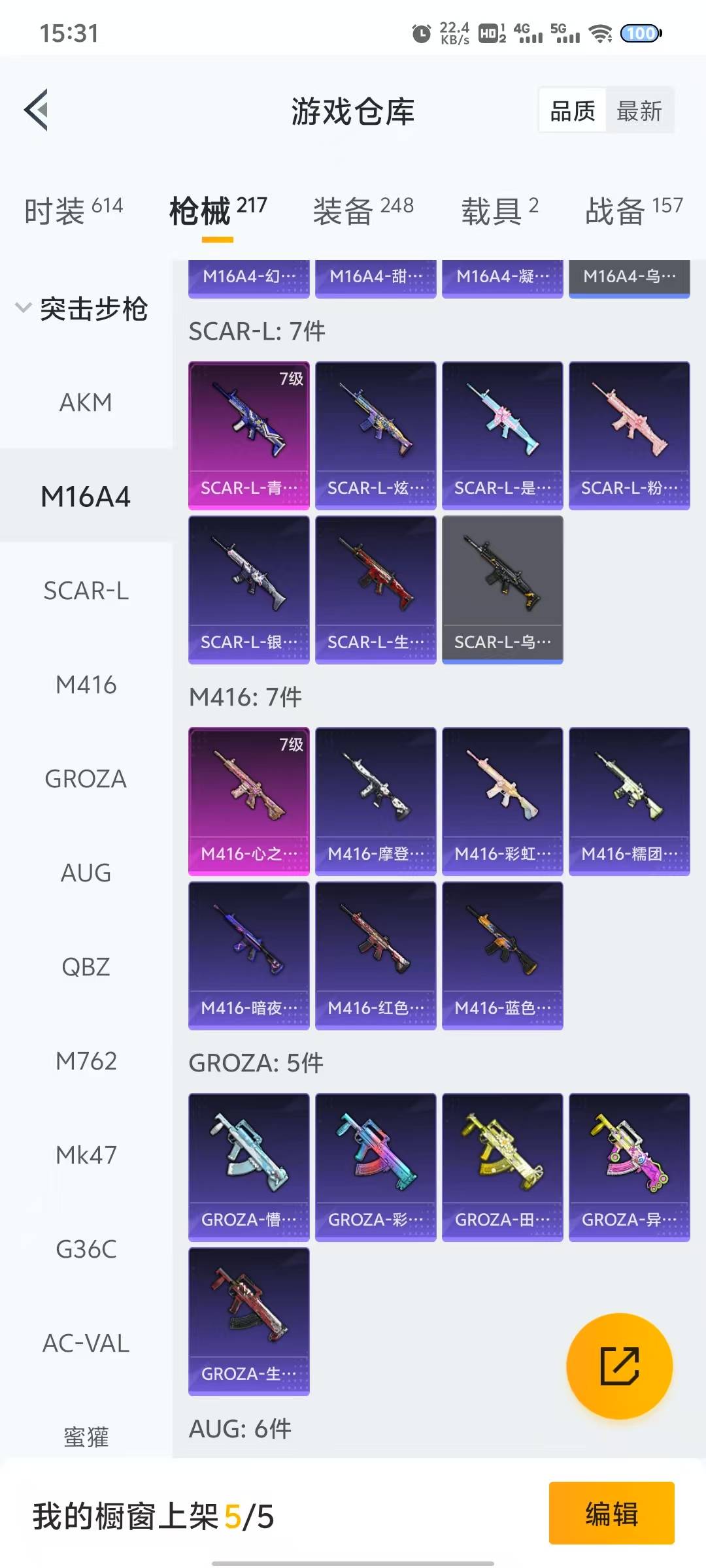Image resolution: width=706 pixels, height=1568 pixels.
Task: Jump to M762 in the sidebar
Action: pos(86,1061)
